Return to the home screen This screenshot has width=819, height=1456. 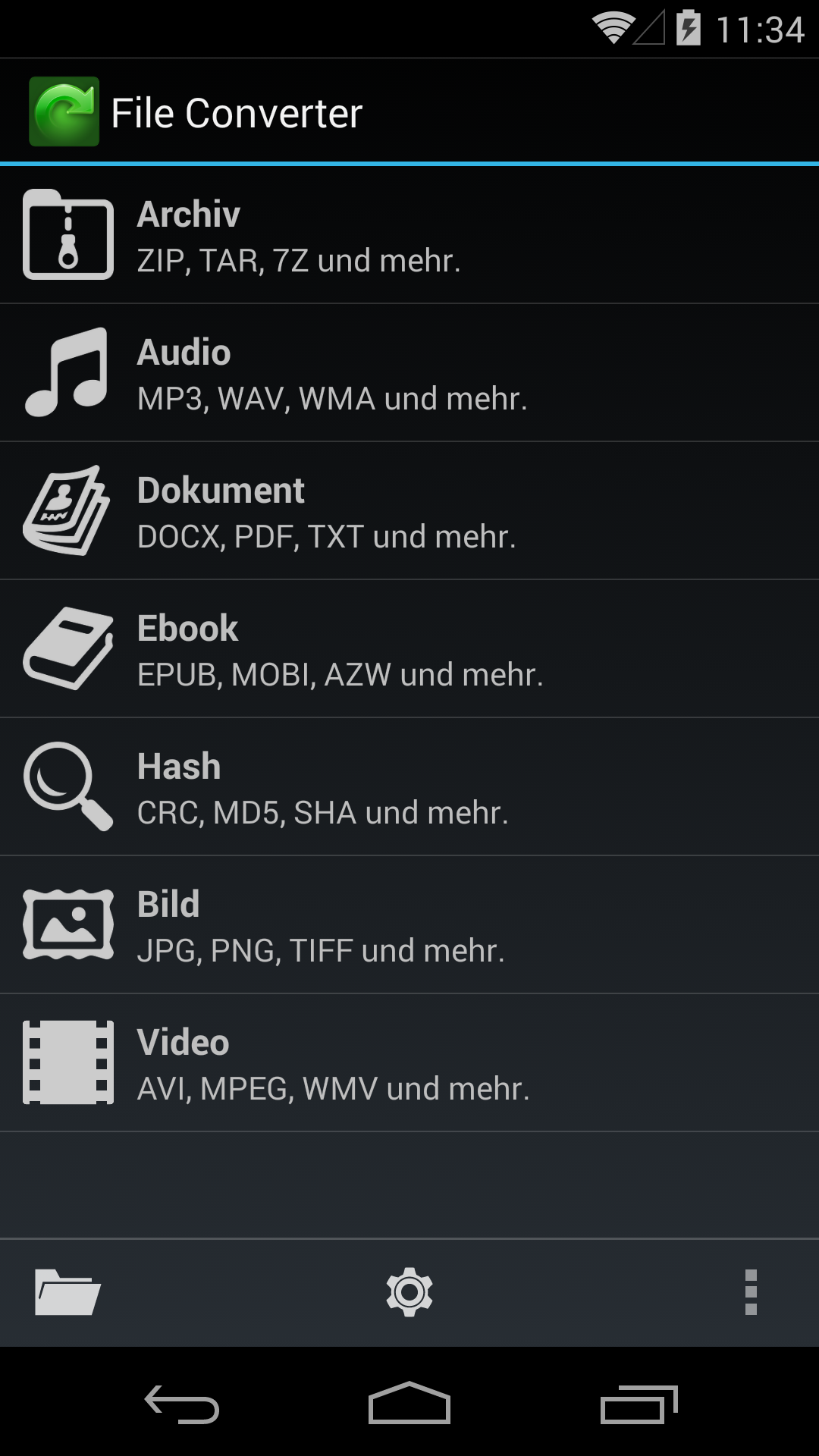[x=409, y=1404]
